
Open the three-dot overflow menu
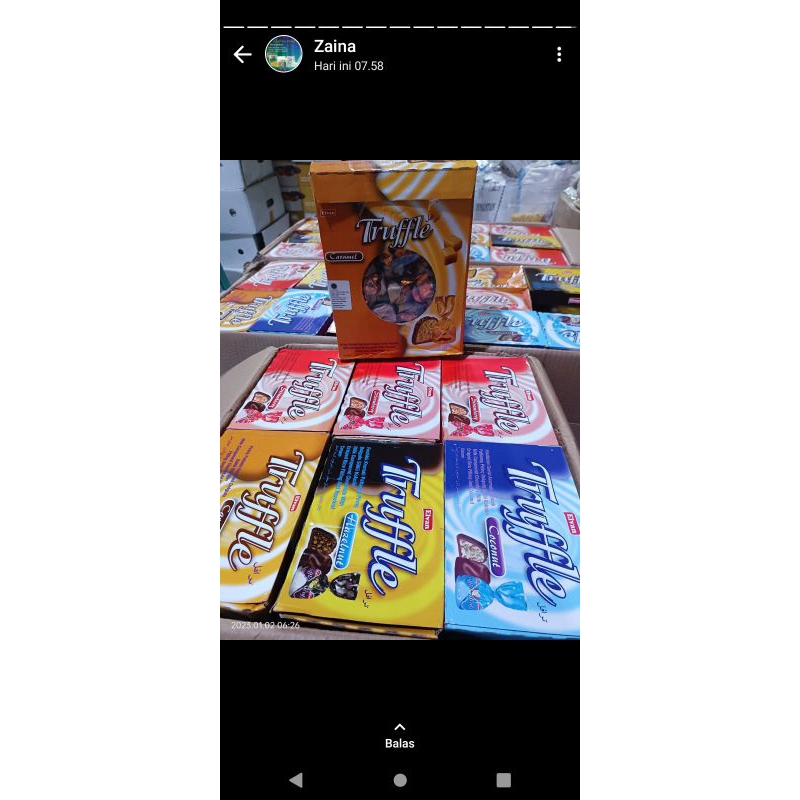pos(559,54)
